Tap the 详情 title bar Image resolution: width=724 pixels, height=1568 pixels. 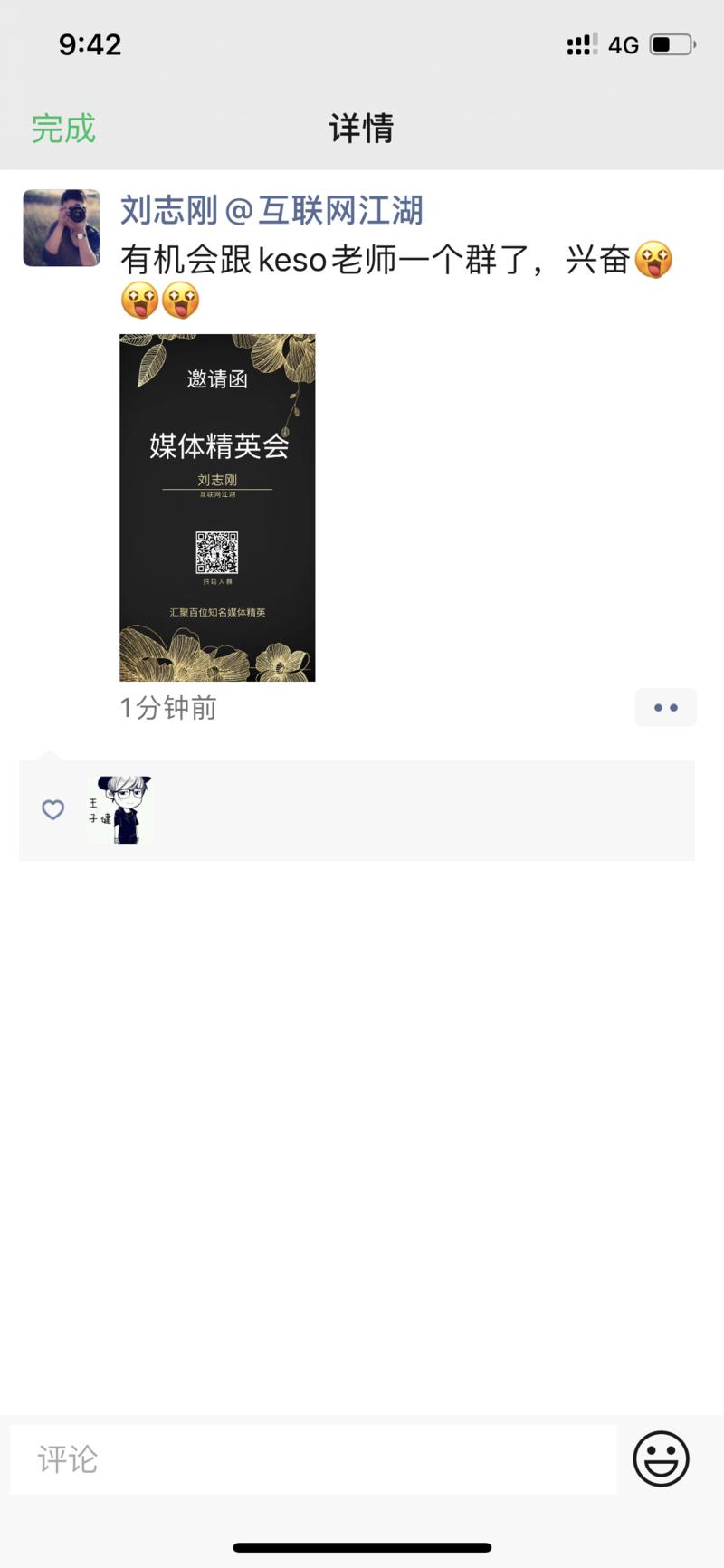coord(361,128)
